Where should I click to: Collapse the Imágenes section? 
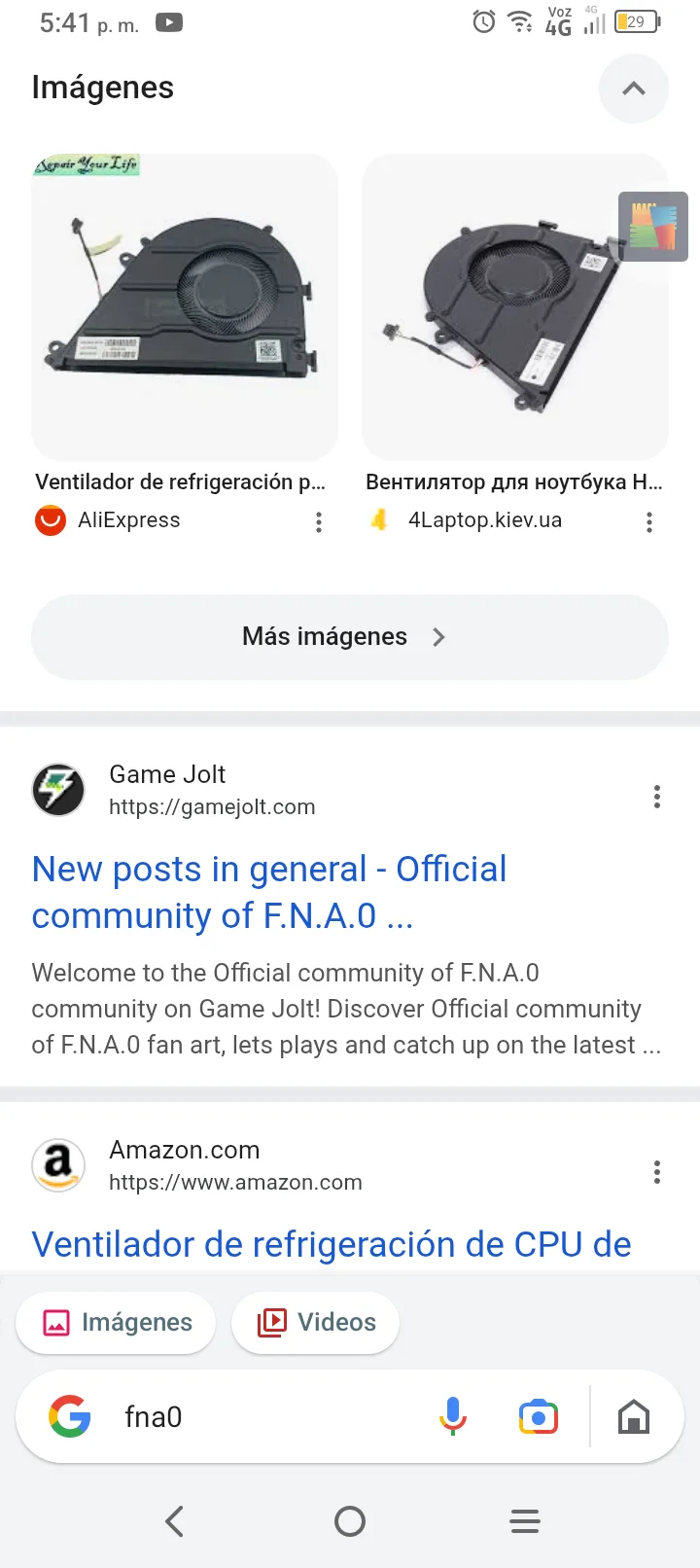click(x=634, y=89)
